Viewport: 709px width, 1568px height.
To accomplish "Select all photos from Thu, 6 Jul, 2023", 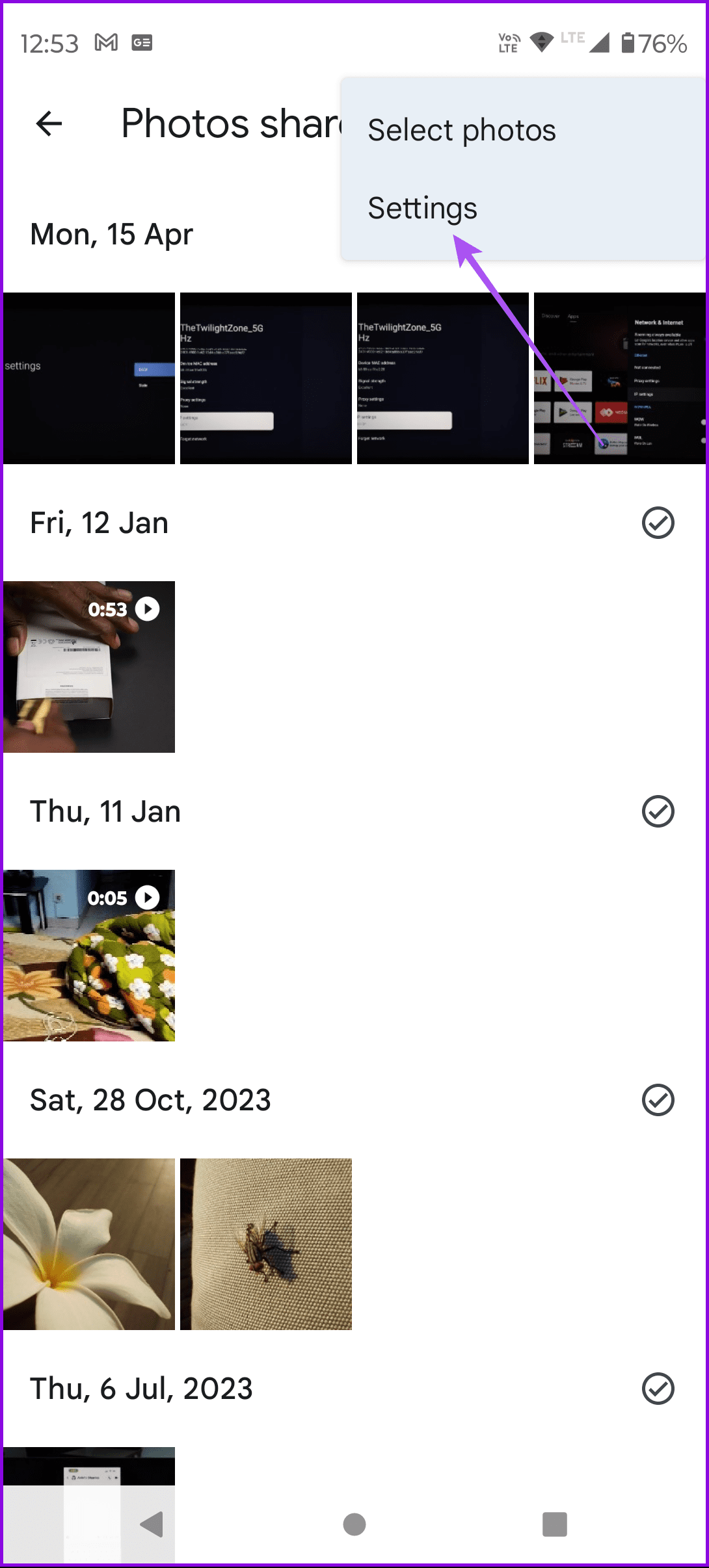I will tap(658, 1389).
